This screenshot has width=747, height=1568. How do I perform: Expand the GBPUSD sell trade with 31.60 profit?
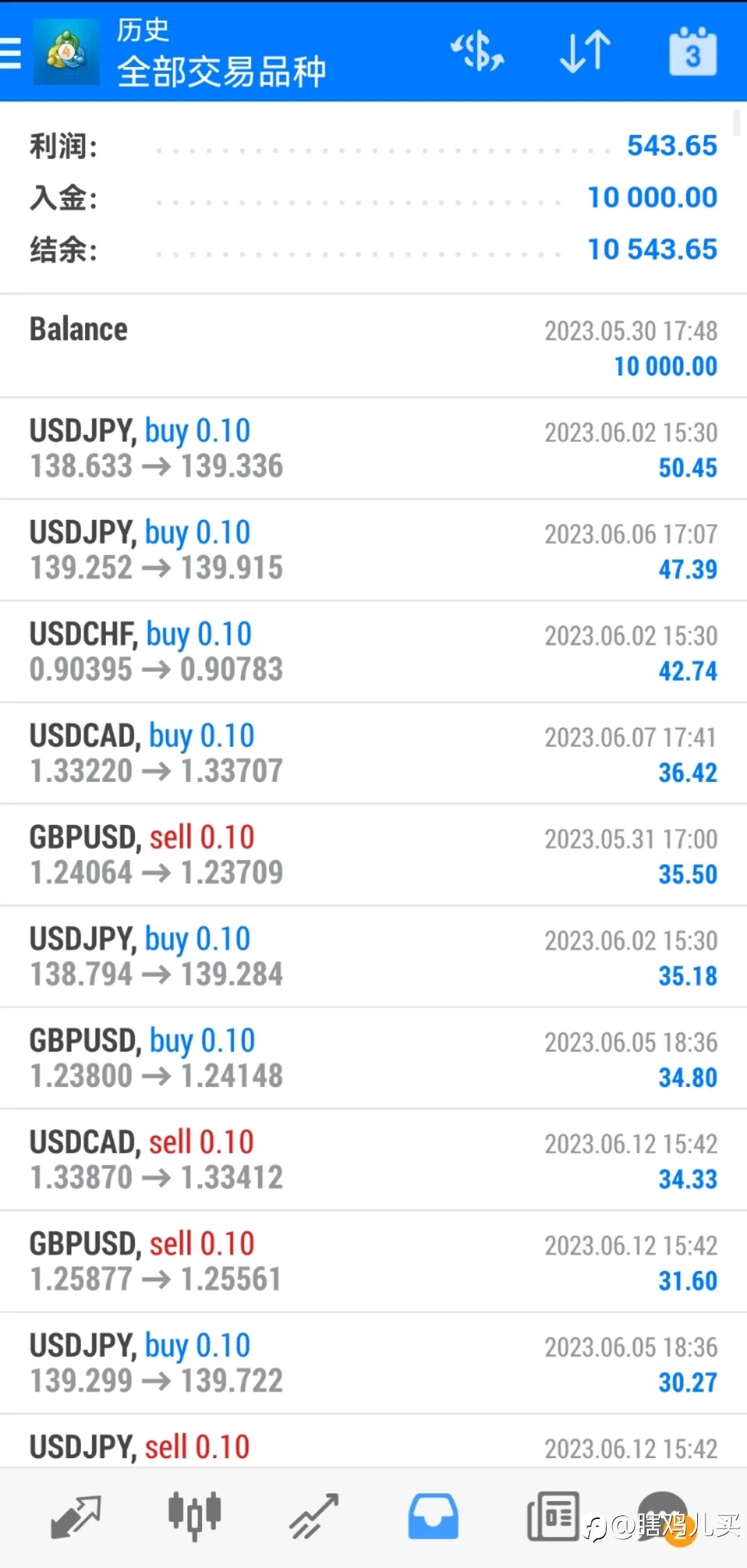pos(373,1262)
